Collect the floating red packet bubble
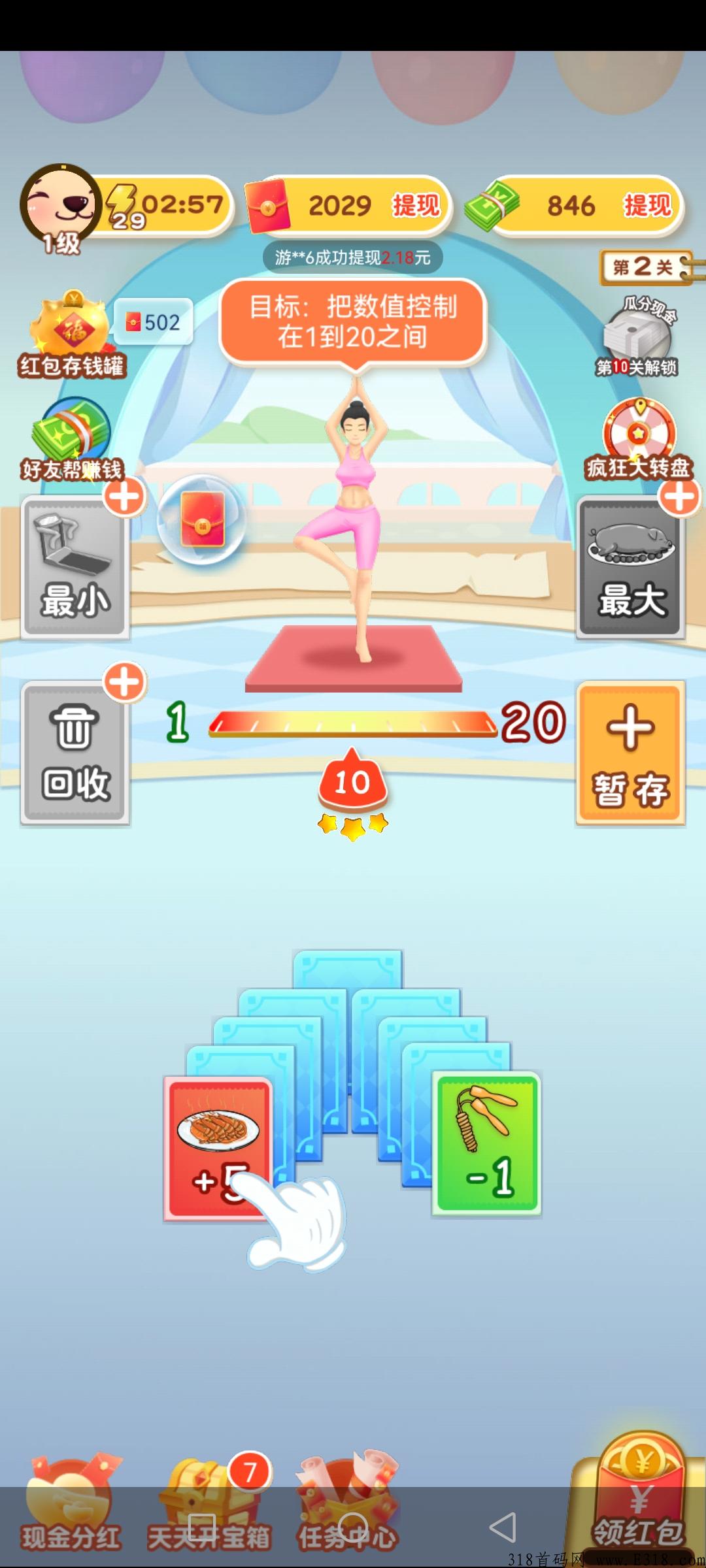The image size is (706, 1568). tap(202, 519)
